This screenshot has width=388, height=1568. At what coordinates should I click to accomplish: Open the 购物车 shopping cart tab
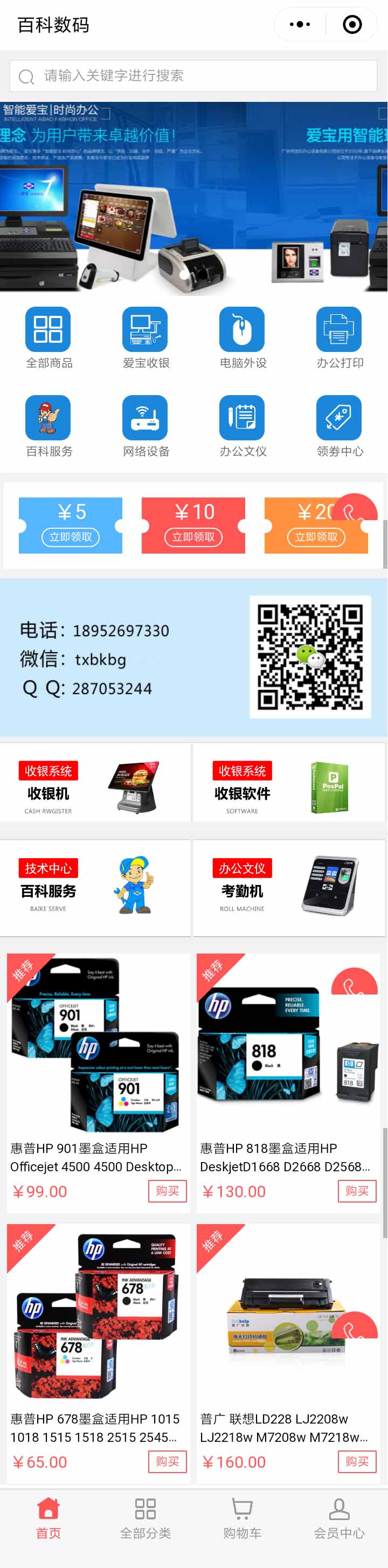pyautogui.click(x=242, y=1519)
